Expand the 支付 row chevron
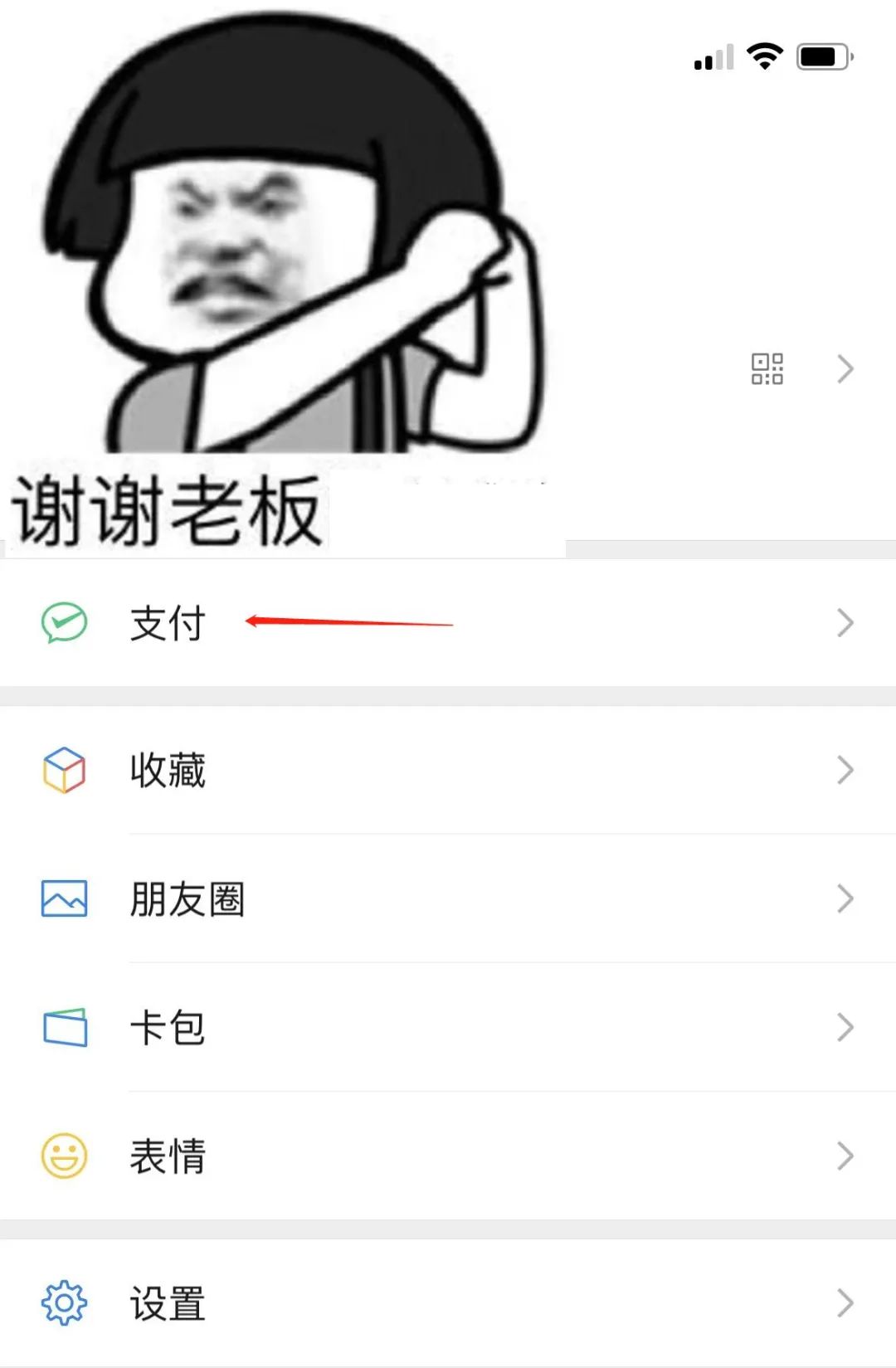Screen dimensions: 896x1368 pos(845,622)
